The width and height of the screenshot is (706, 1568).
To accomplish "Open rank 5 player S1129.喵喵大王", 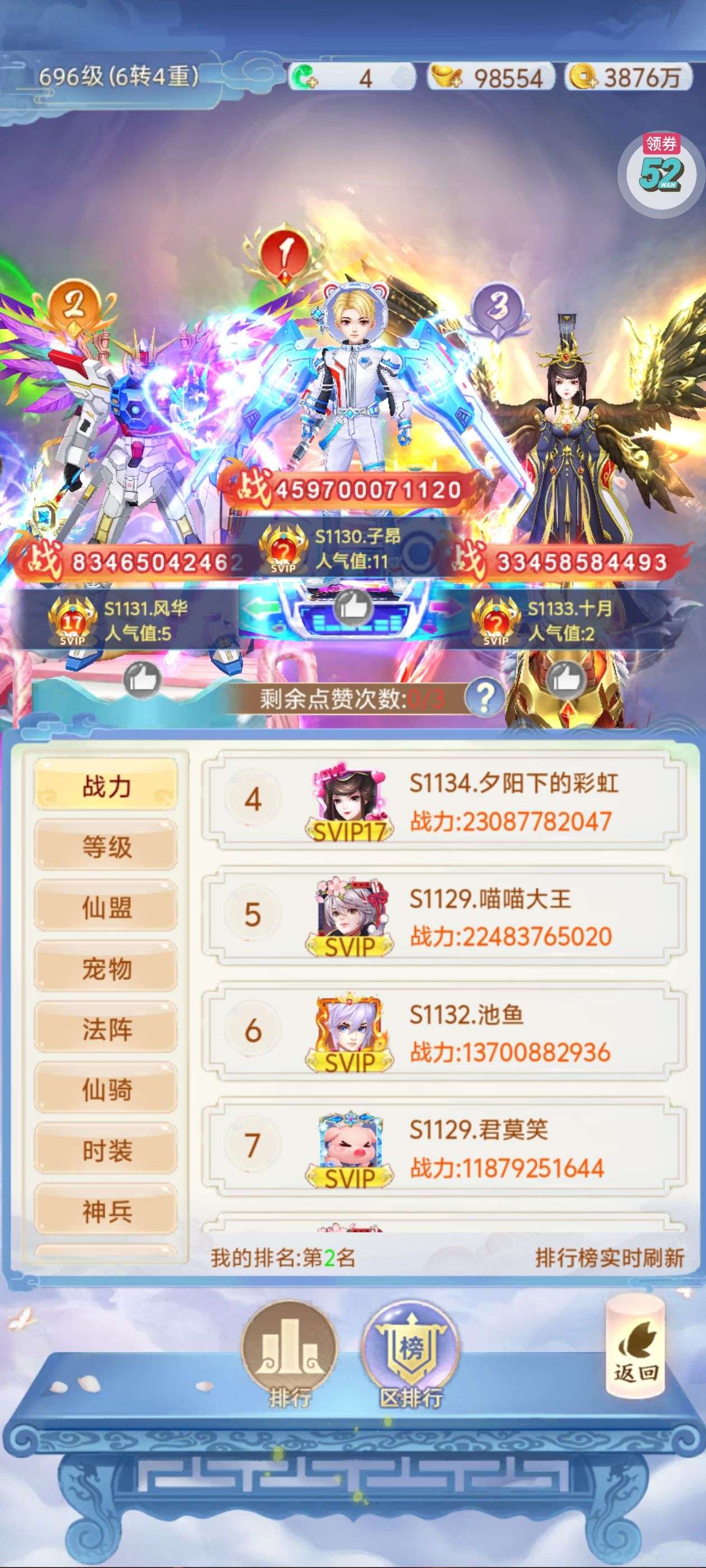I will click(445, 917).
